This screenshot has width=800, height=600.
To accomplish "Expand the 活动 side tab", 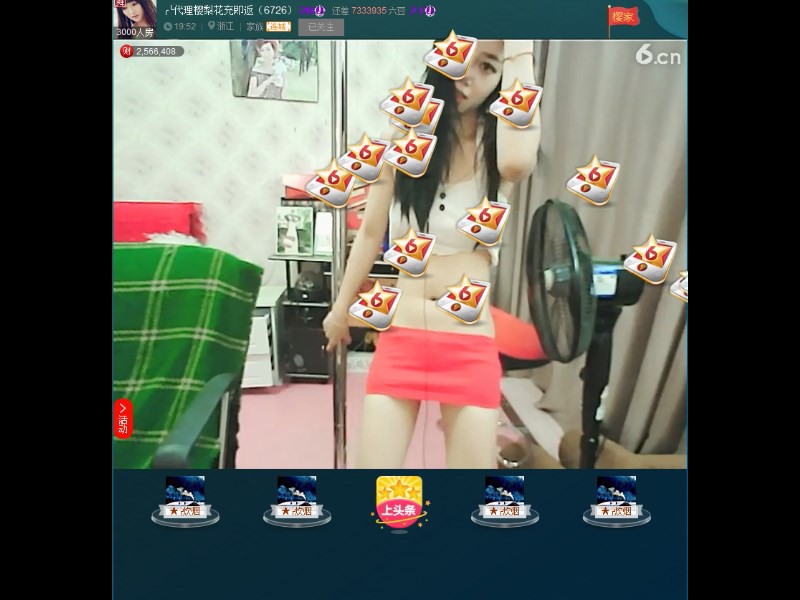I will point(123,418).
